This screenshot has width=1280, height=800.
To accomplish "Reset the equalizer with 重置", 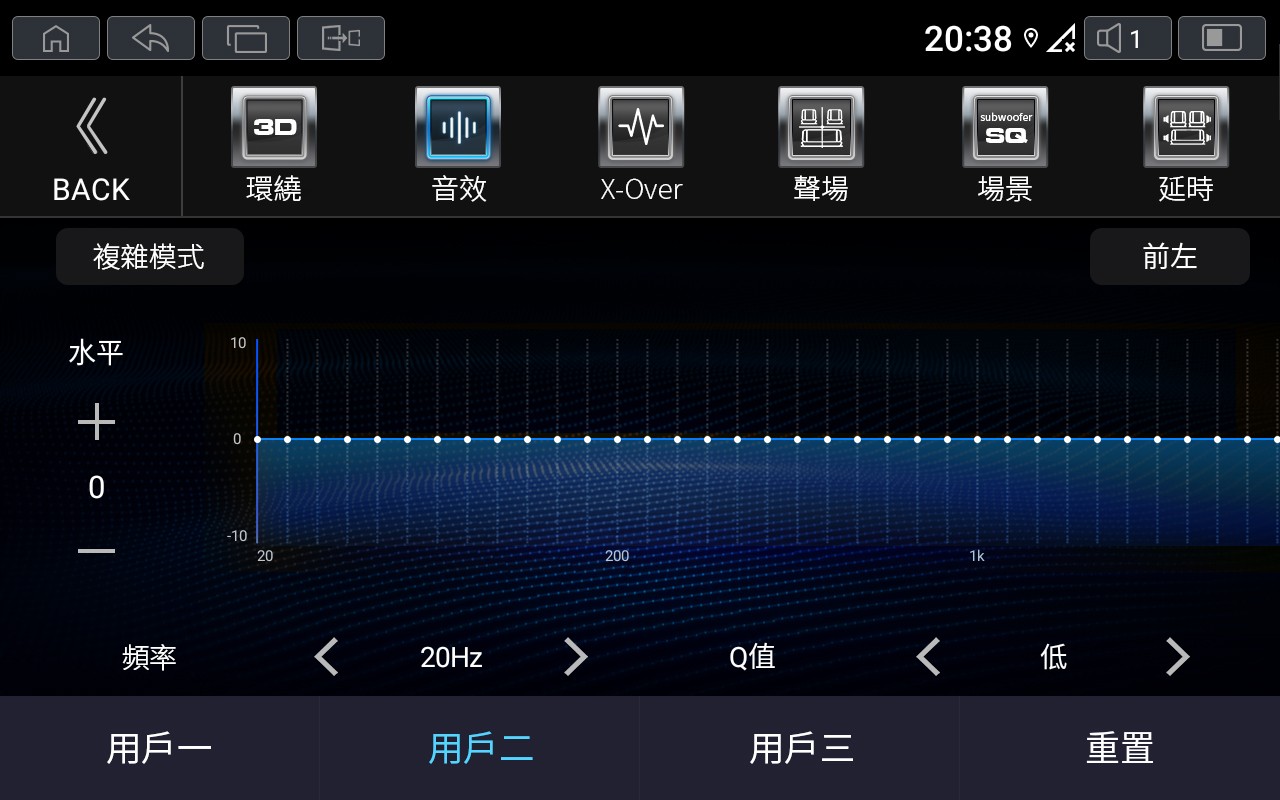I will point(1120,748).
